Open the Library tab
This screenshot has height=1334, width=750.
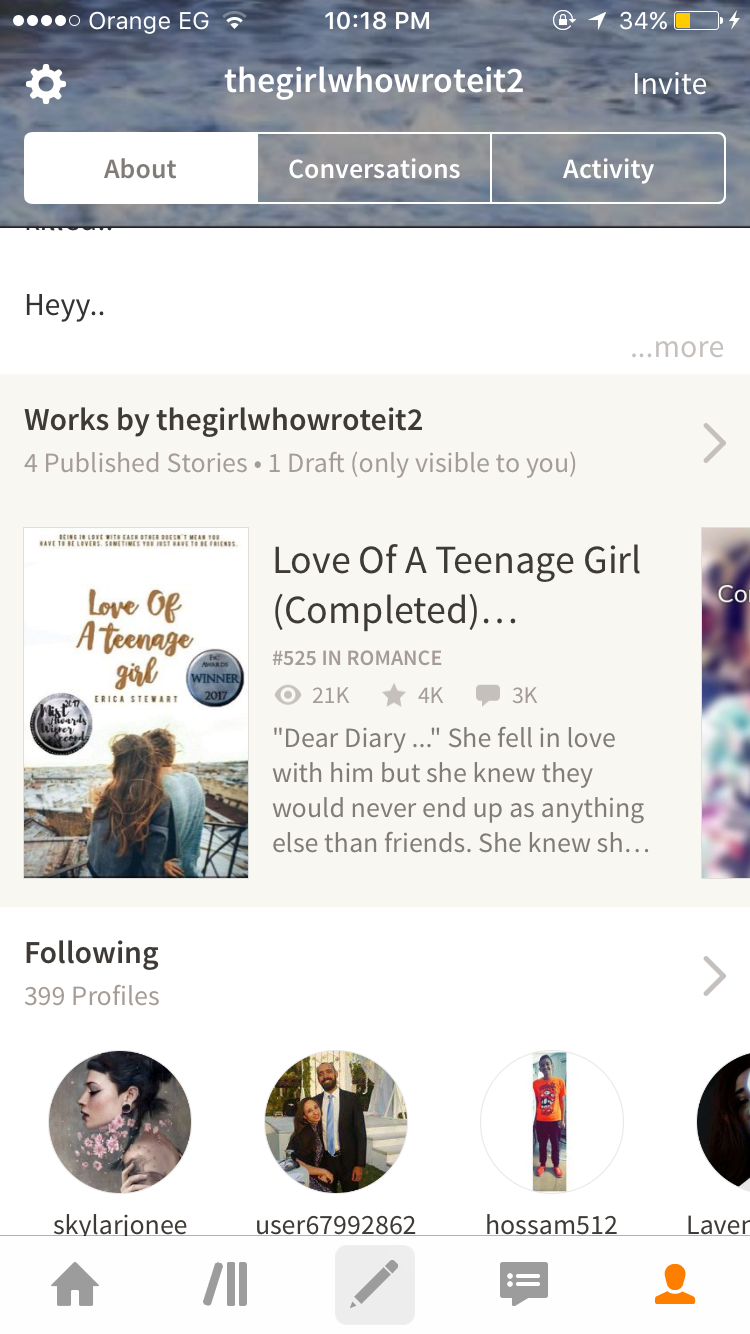pos(226,1284)
